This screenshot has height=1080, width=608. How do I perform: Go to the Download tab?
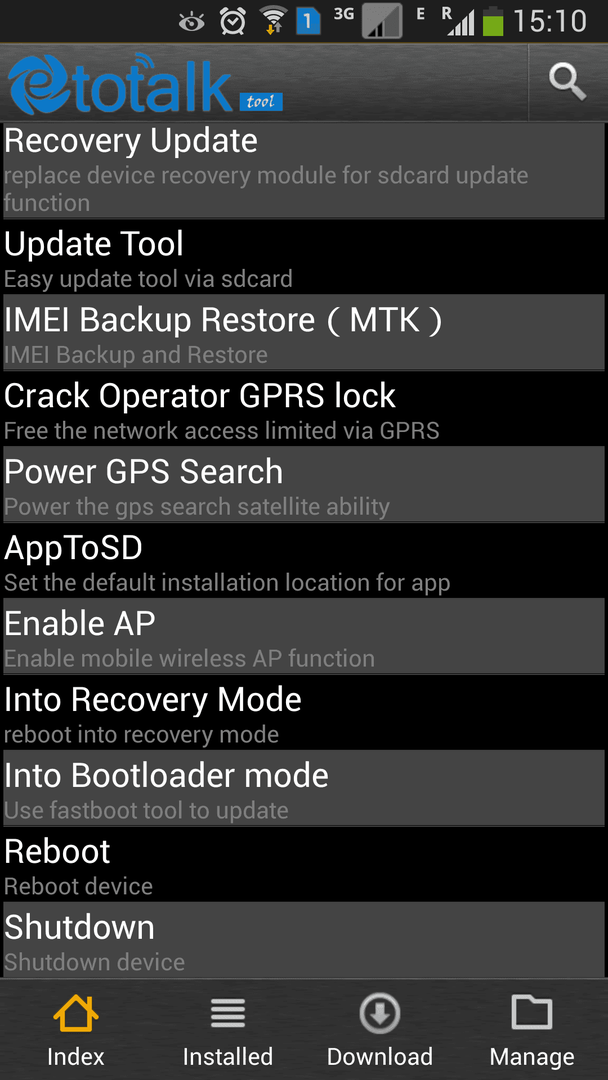point(379,1030)
